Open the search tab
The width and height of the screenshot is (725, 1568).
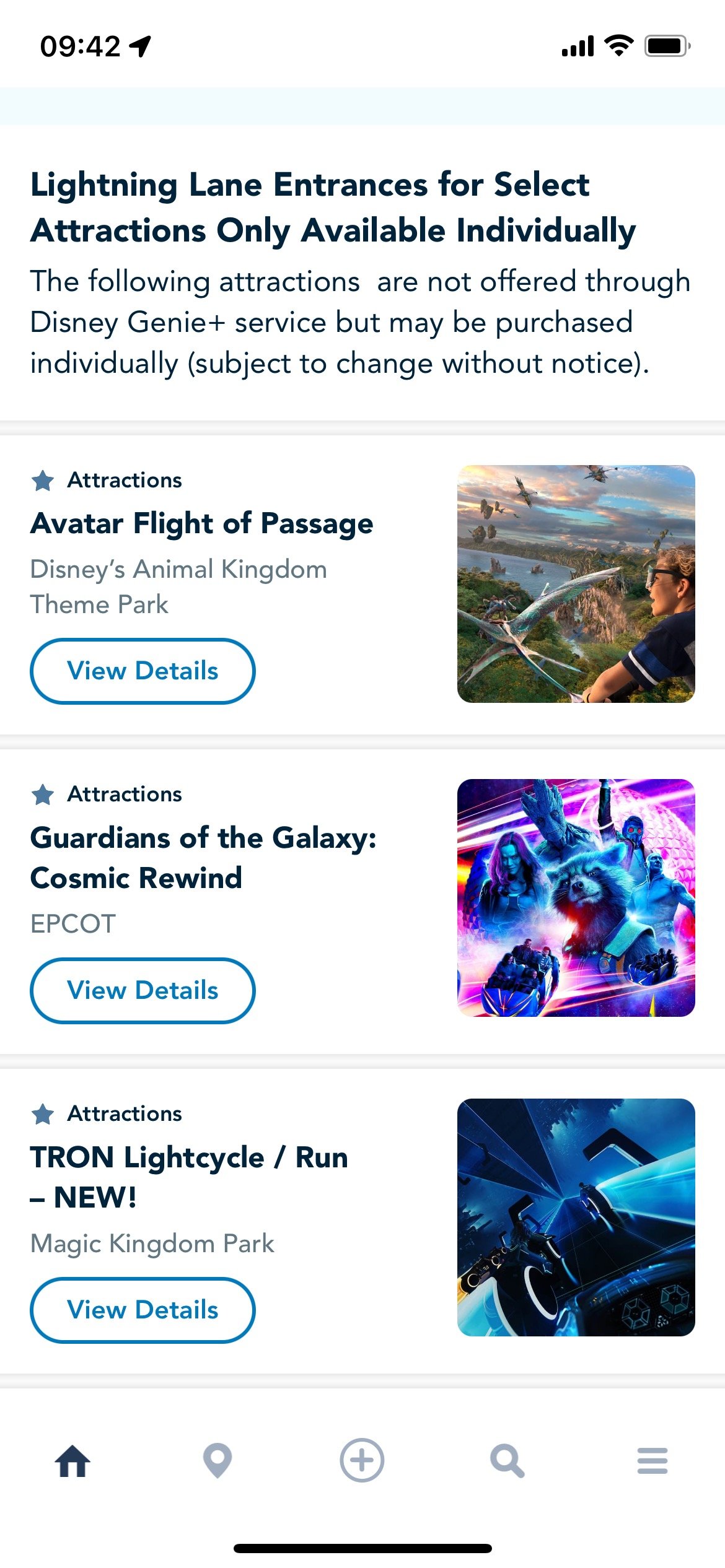click(507, 1461)
